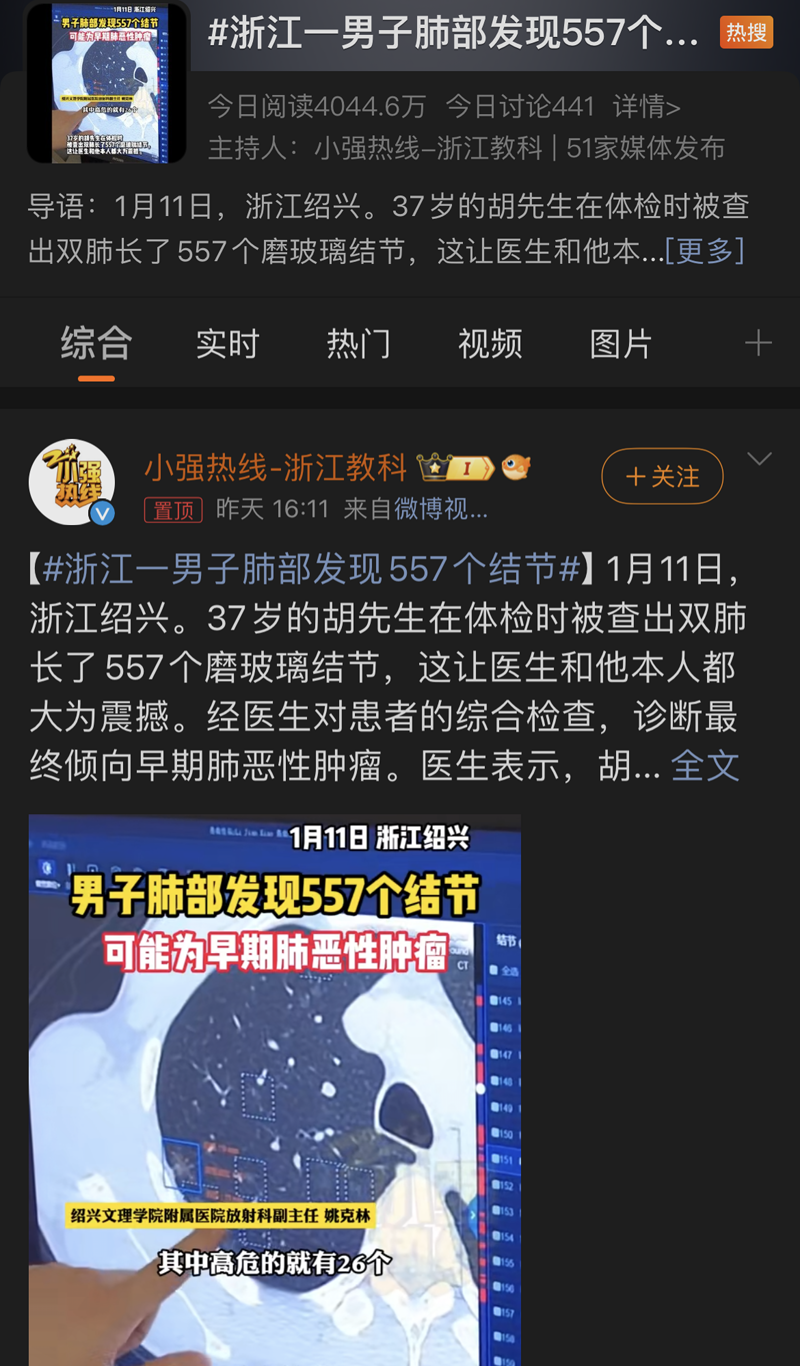This screenshot has width=800, height=1366.
Task: Follow 小强热线-浙江教科 with +关注
Action: [x=662, y=477]
